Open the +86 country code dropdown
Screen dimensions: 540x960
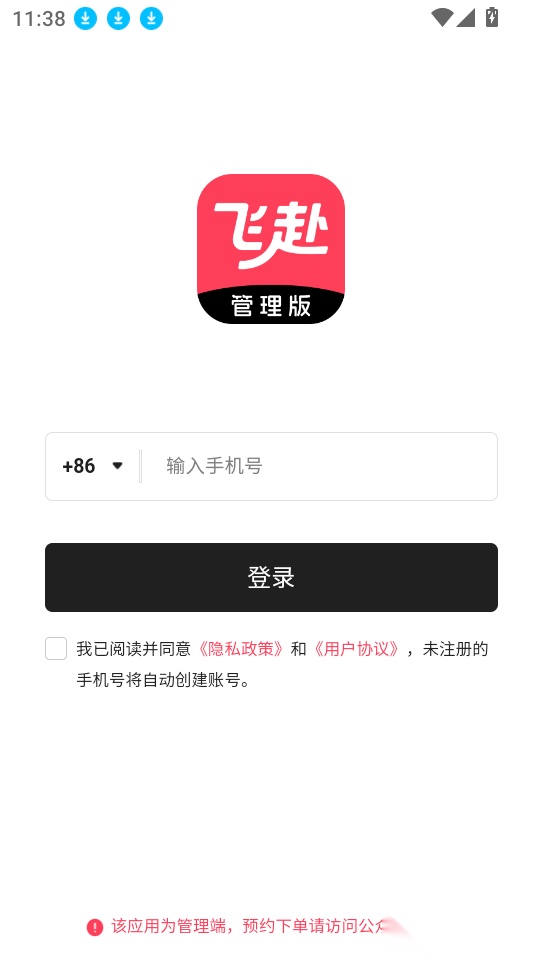pyautogui.click(x=92, y=466)
